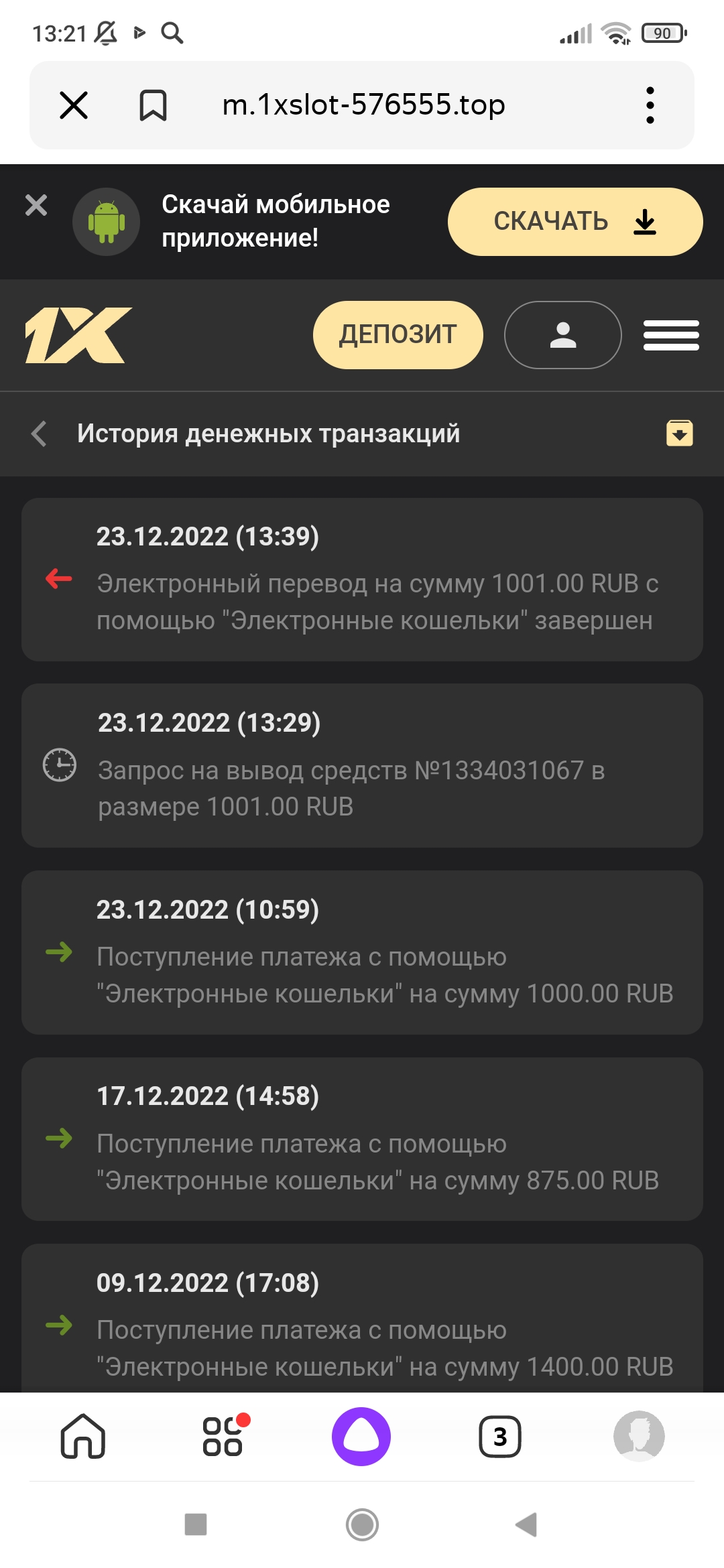
Task: Open system recent apps
Action: pyautogui.click(x=196, y=1524)
